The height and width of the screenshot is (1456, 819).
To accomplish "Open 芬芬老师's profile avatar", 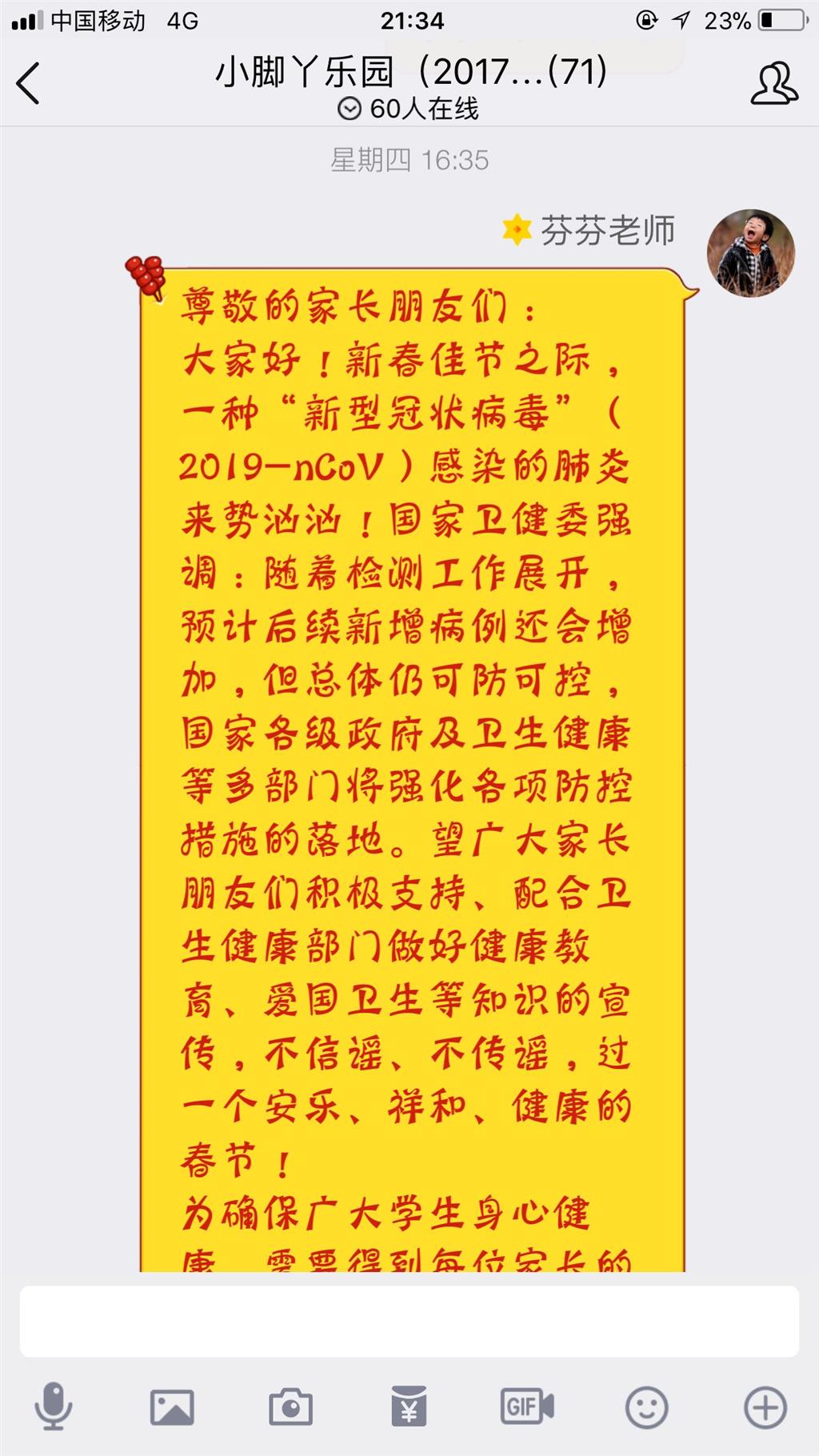I will coord(751,253).
